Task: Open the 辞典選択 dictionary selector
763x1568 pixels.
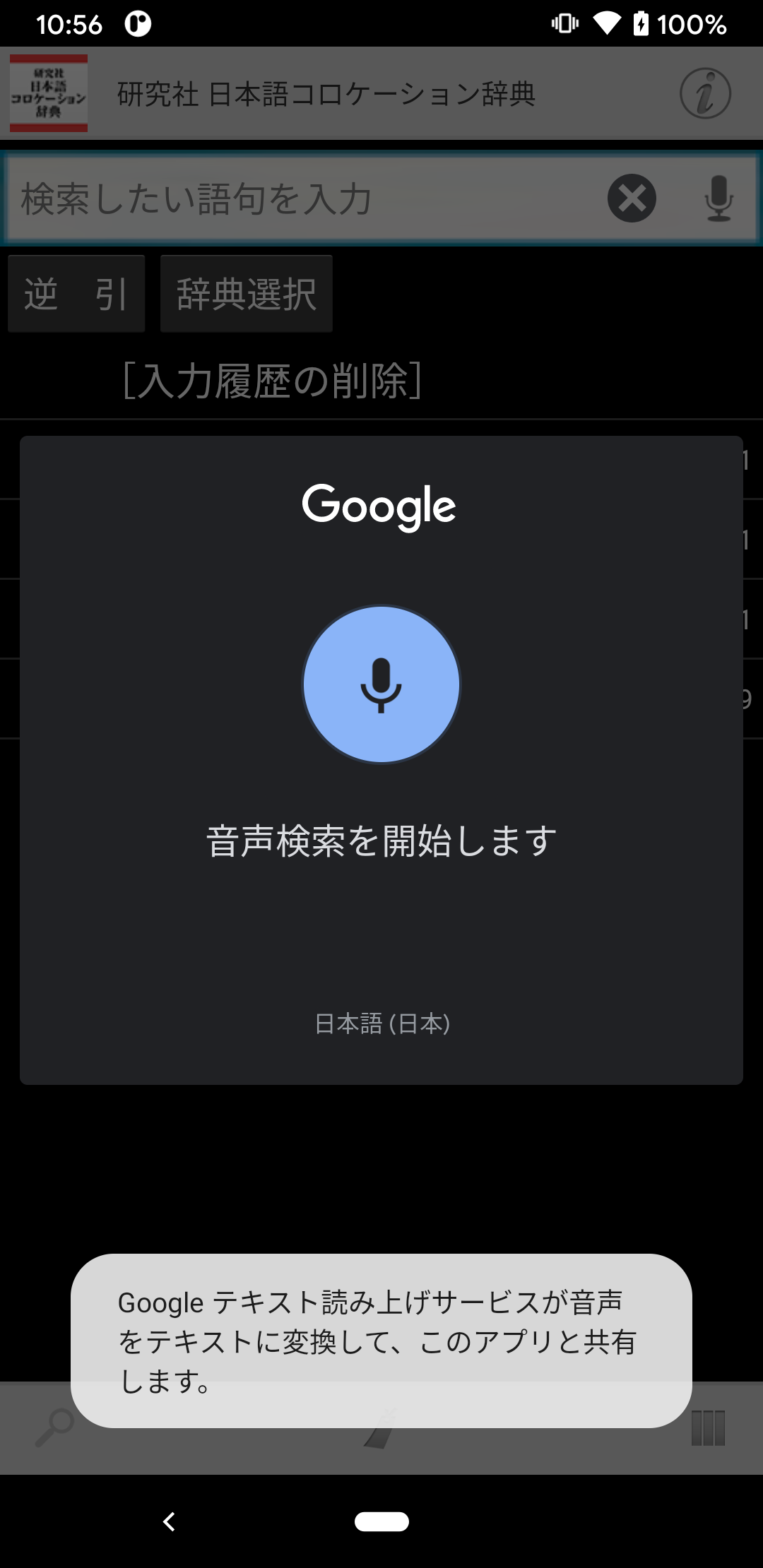Action: point(247,294)
